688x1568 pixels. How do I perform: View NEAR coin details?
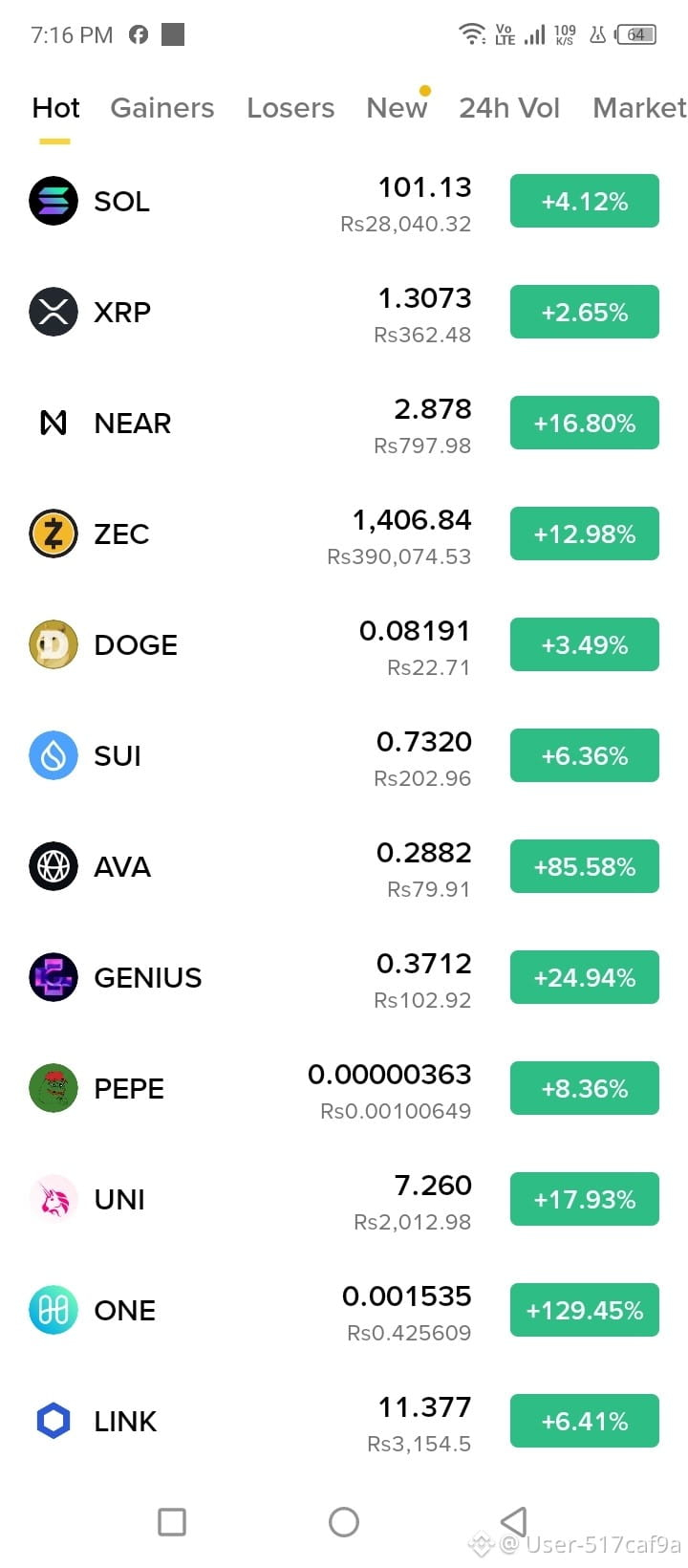tap(344, 424)
